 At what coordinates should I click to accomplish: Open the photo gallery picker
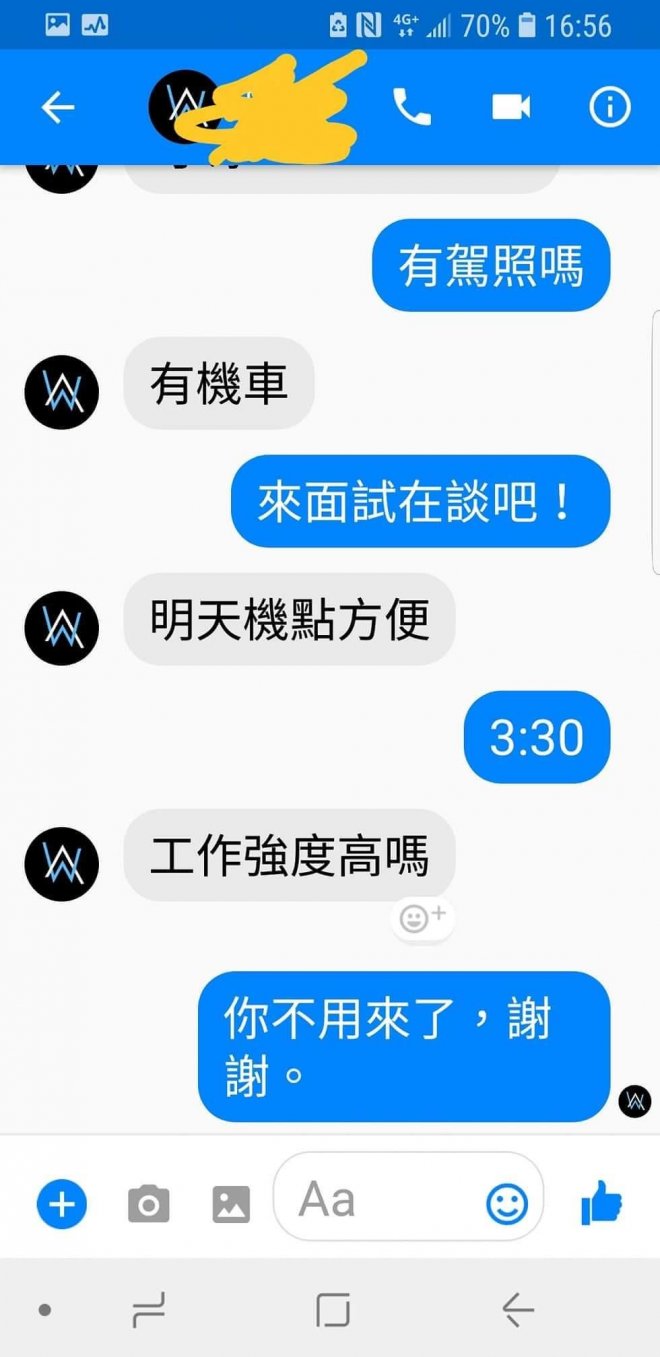pos(231,1204)
